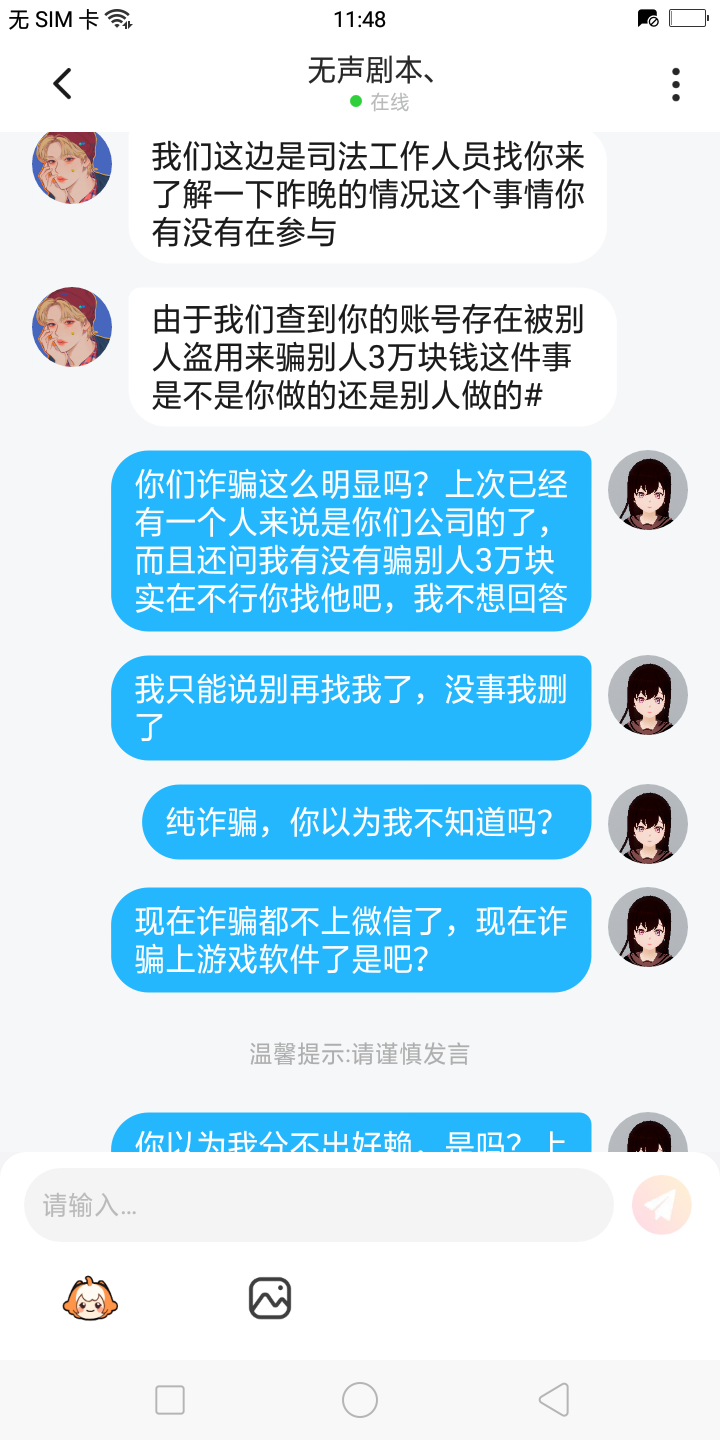View sender's avatar beside 我们这边是司法工作人员 message
Screen dimensions: 720x1440
click(x=72, y=165)
